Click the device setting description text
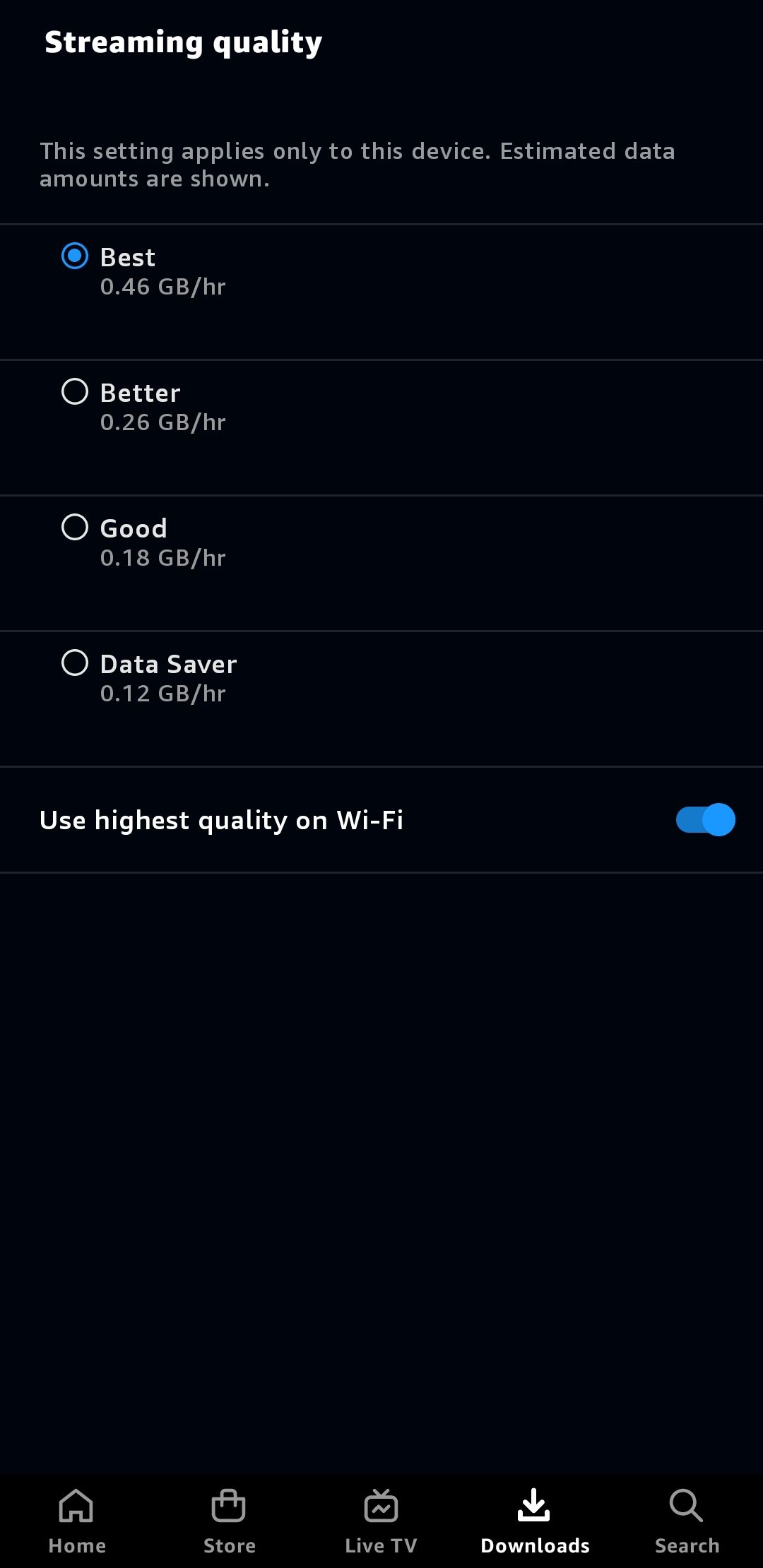The width and height of the screenshot is (763, 1568). (357, 164)
